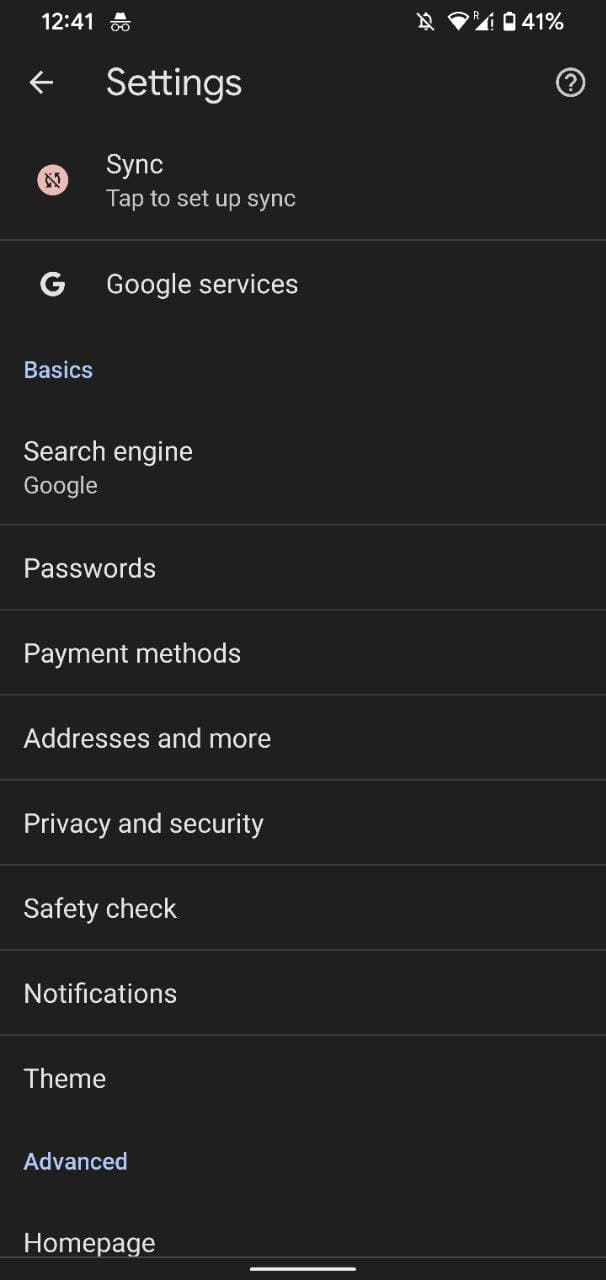This screenshot has width=606, height=1280.
Task: Open Notifications settings
Action: click(x=100, y=993)
